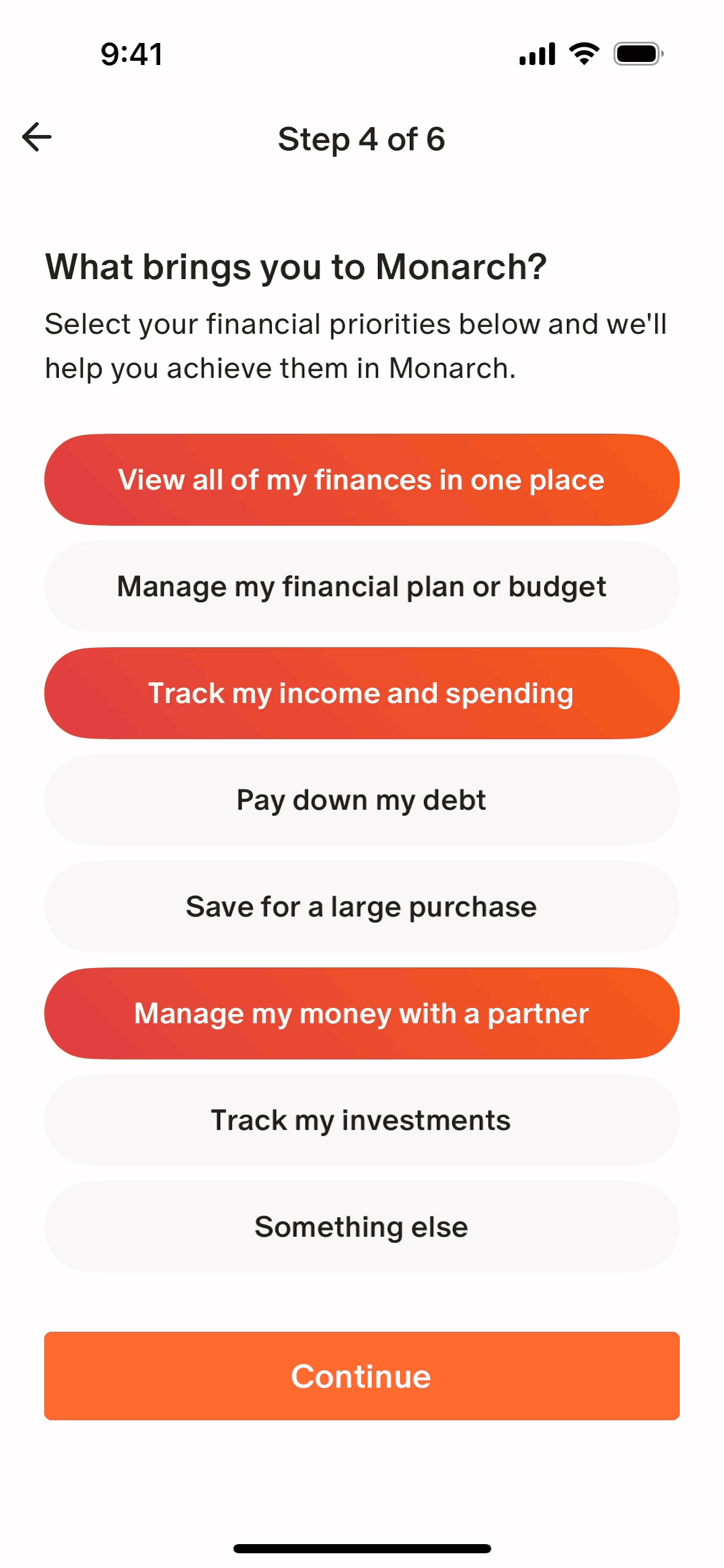
Task: Deselect 'View all of my finances in one place'
Action: coord(362,480)
